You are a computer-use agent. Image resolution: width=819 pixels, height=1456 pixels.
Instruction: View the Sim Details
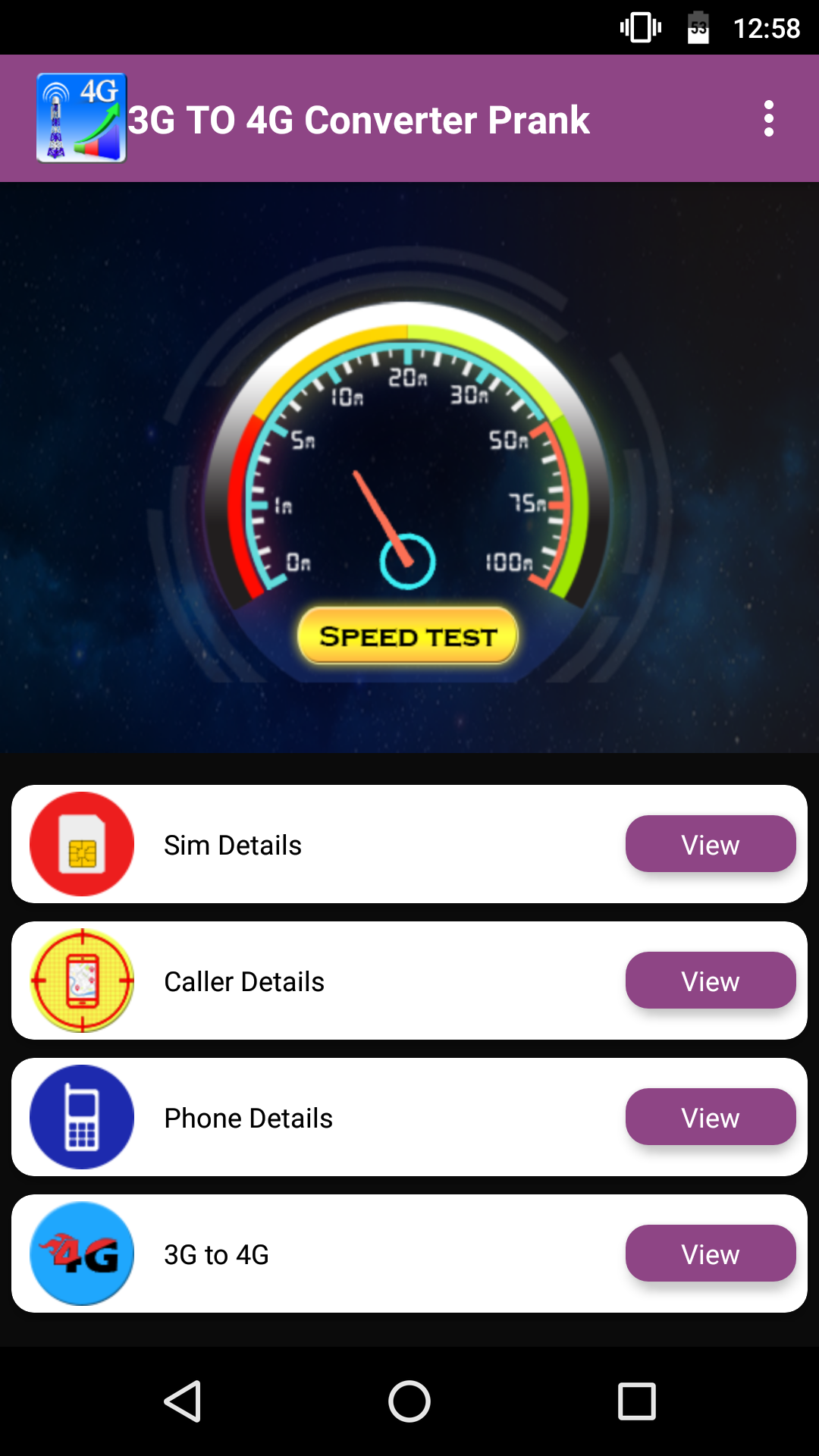[710, 843]
